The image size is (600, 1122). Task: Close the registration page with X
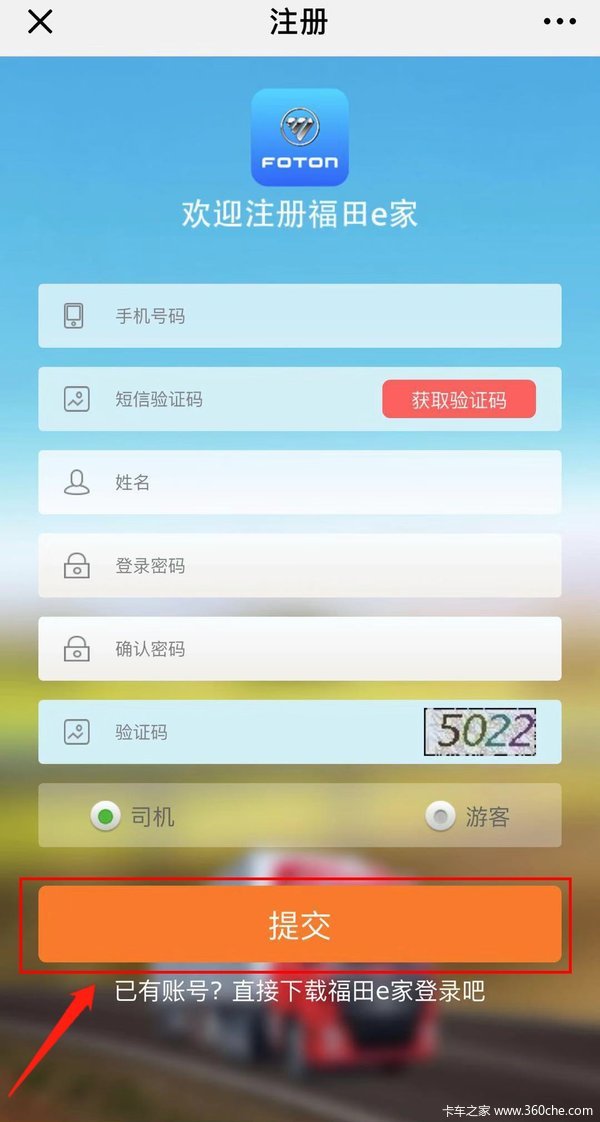click(40, 22)
